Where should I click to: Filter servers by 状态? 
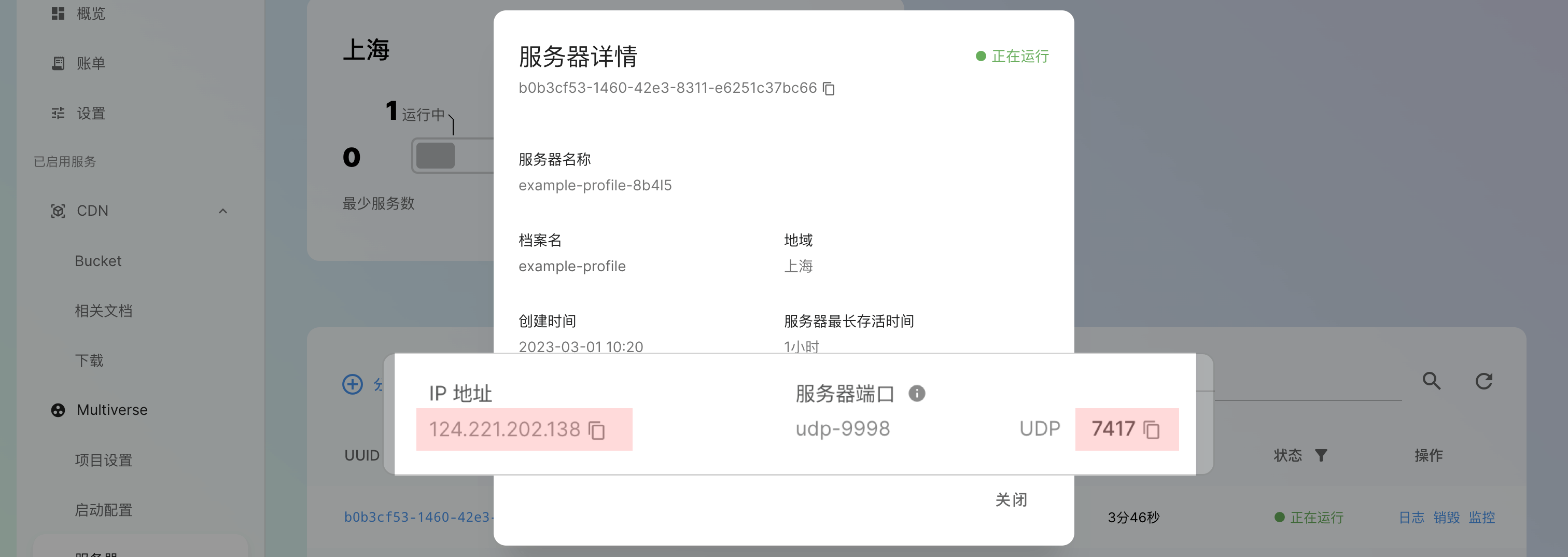tap(1321, 455)
